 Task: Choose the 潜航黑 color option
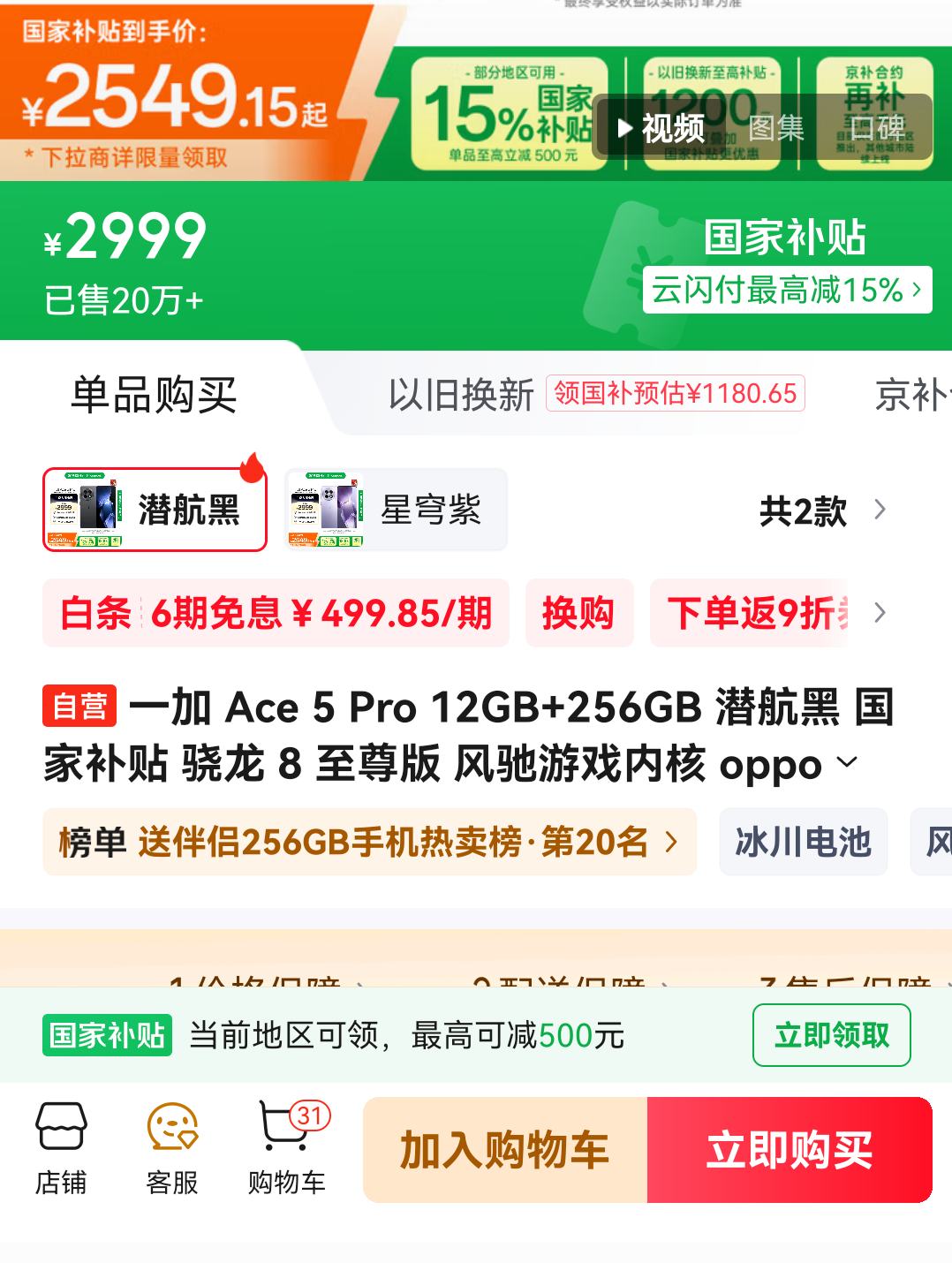(x=155, y=510)
